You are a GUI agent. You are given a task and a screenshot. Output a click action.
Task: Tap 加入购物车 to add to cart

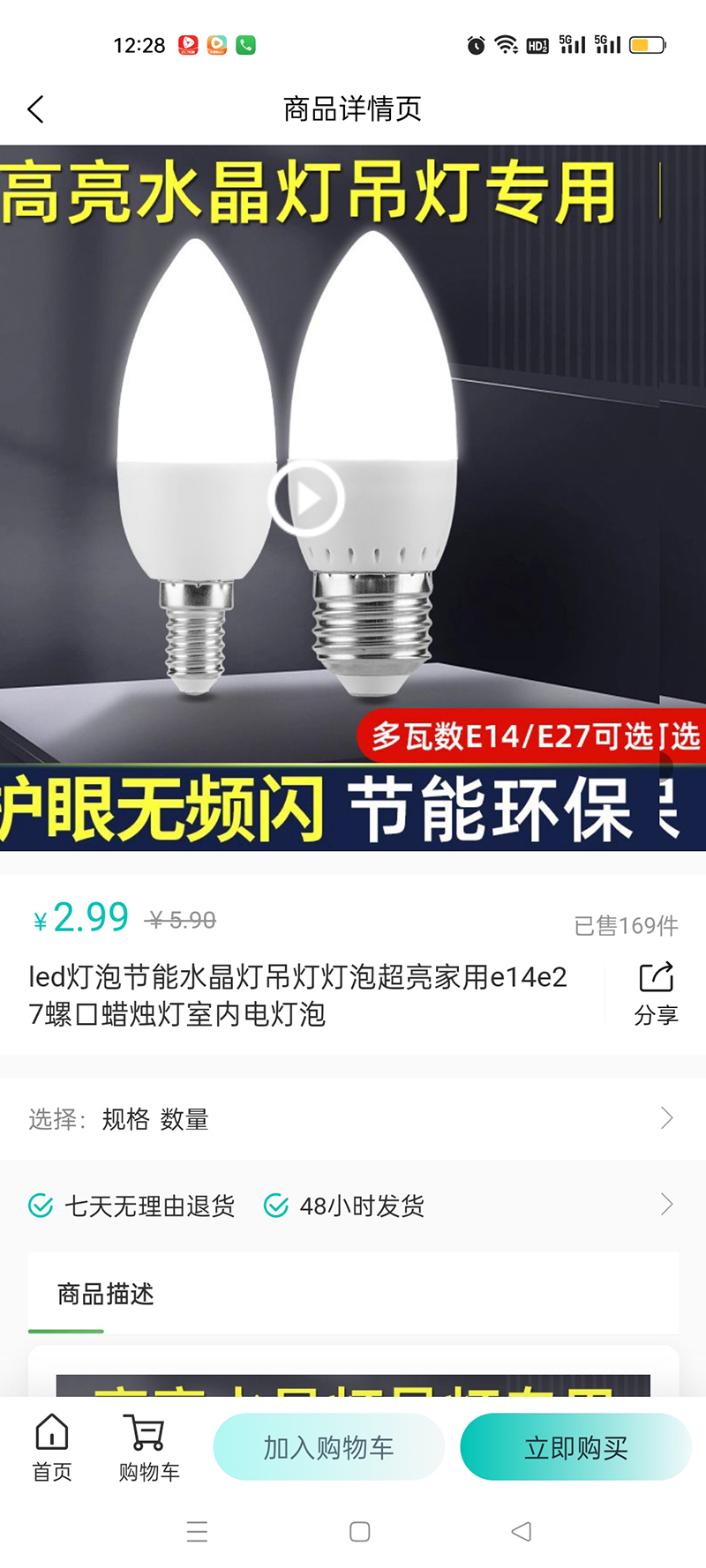328,1446
